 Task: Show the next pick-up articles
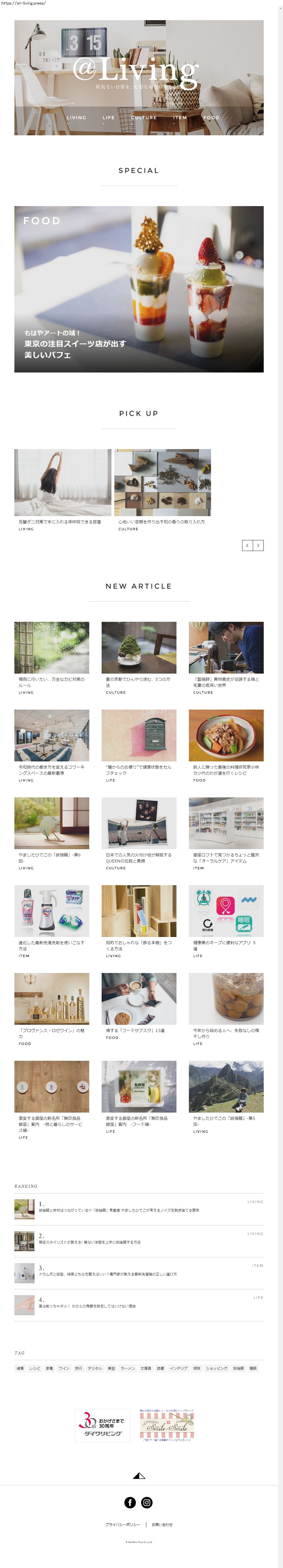coord(258,546)
